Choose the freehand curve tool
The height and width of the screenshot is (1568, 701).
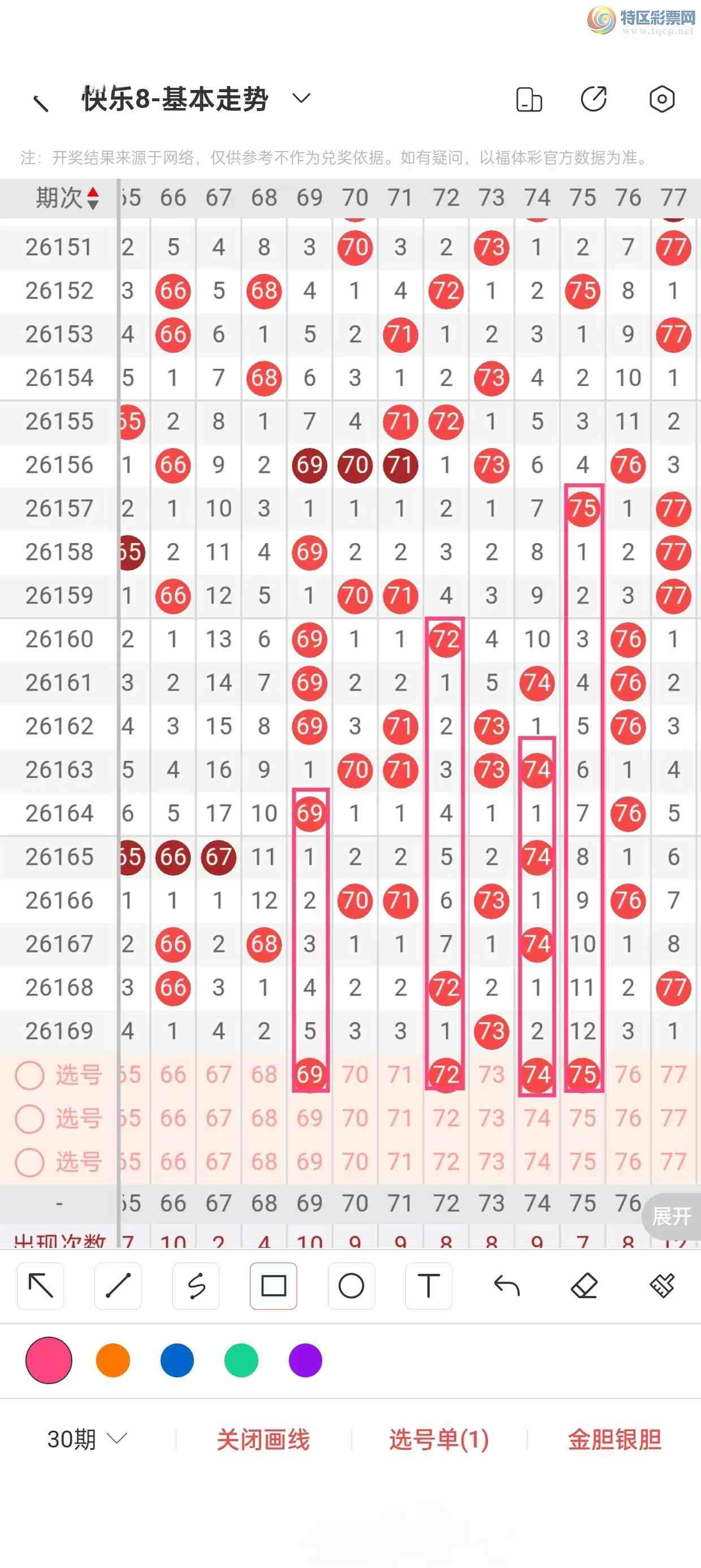196,1286
